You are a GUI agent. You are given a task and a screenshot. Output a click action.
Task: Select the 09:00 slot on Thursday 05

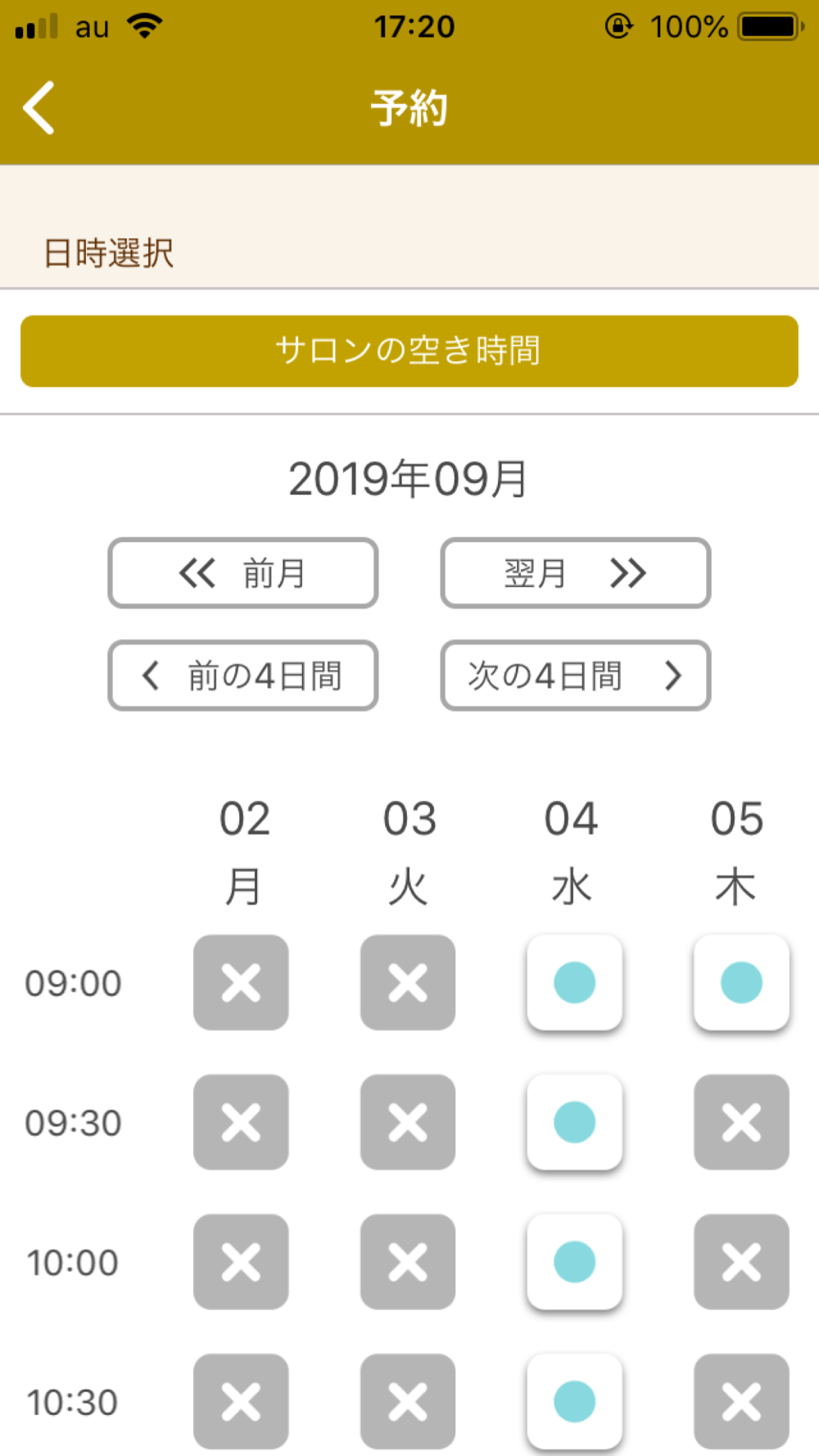coord(741,982)
